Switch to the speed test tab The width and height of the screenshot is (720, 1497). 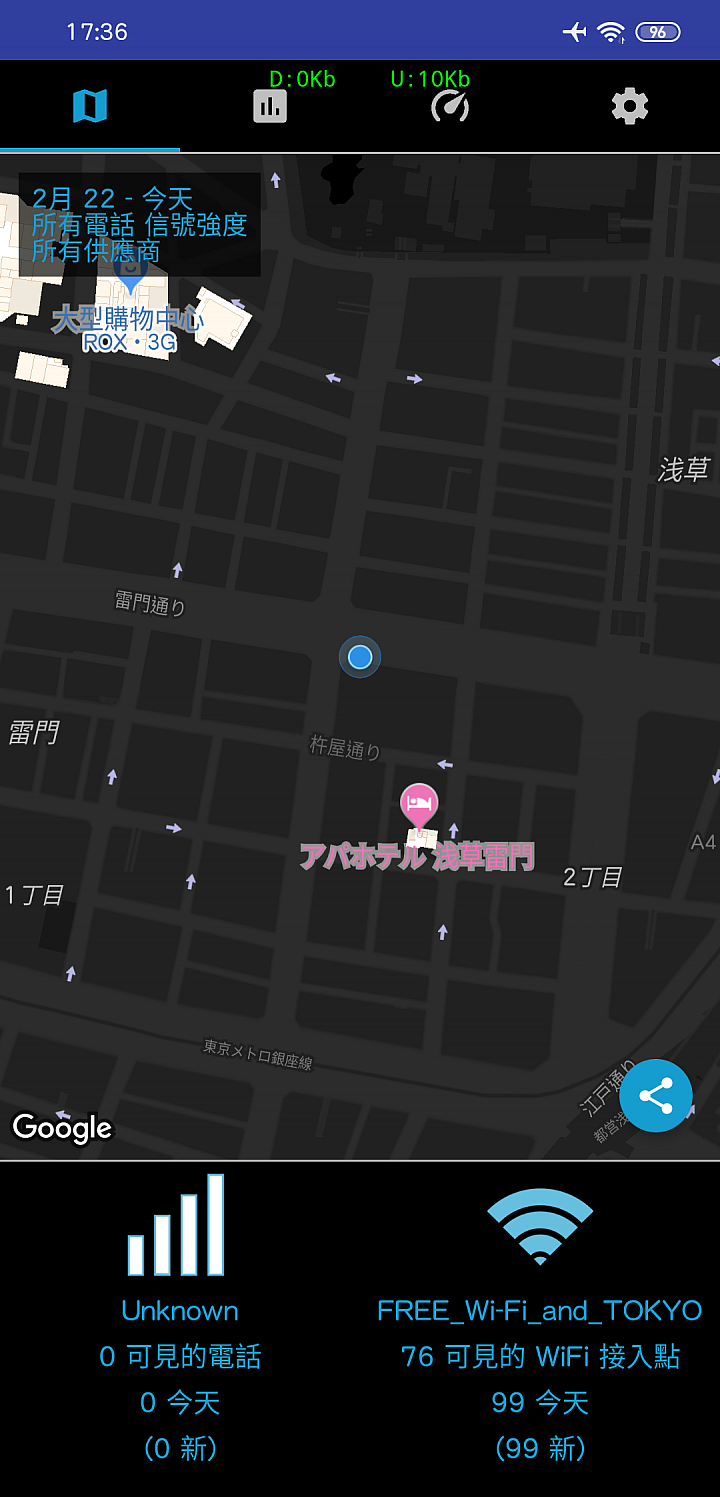[x=450, y=106]
